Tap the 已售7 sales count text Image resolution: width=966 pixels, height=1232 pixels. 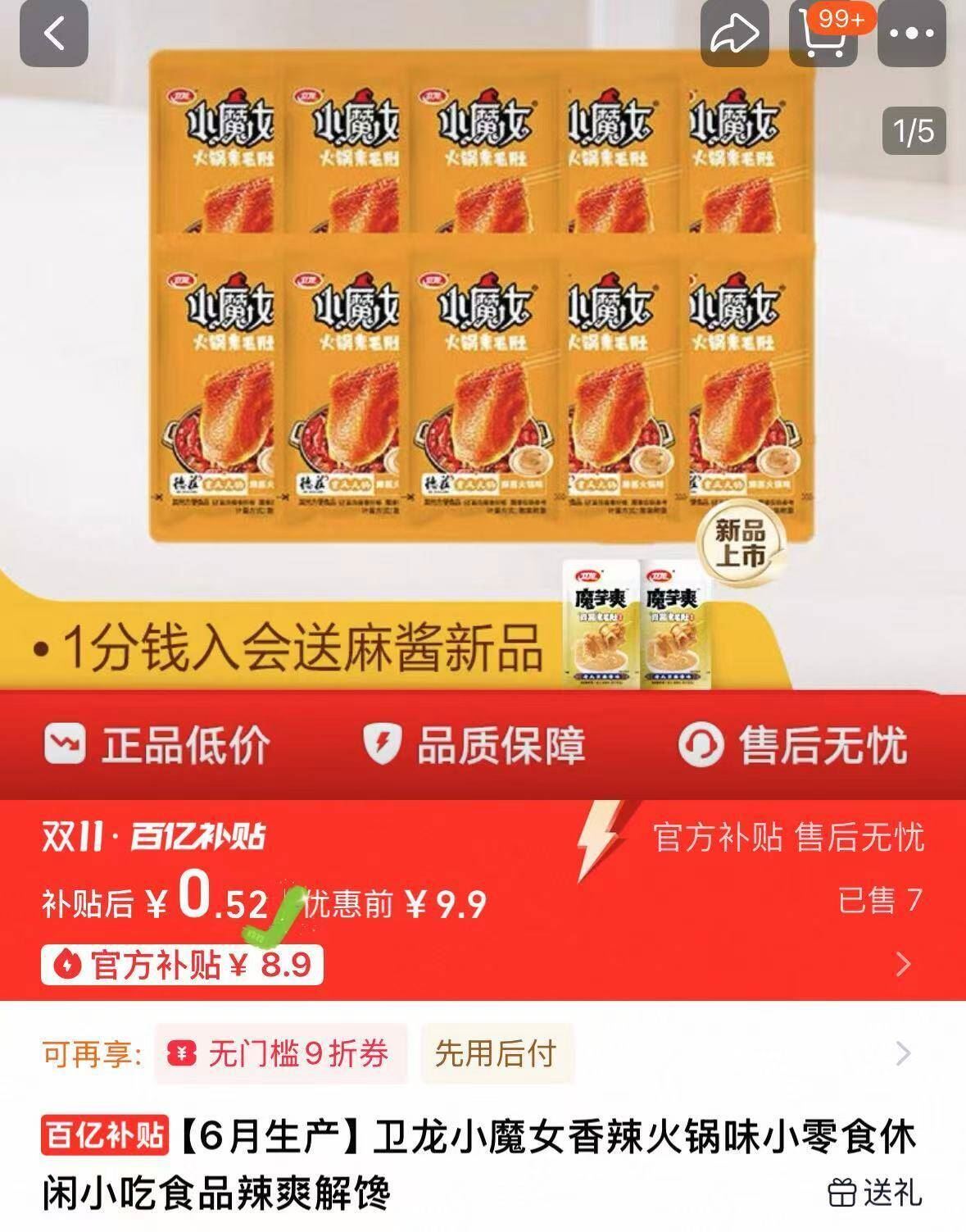882,898
